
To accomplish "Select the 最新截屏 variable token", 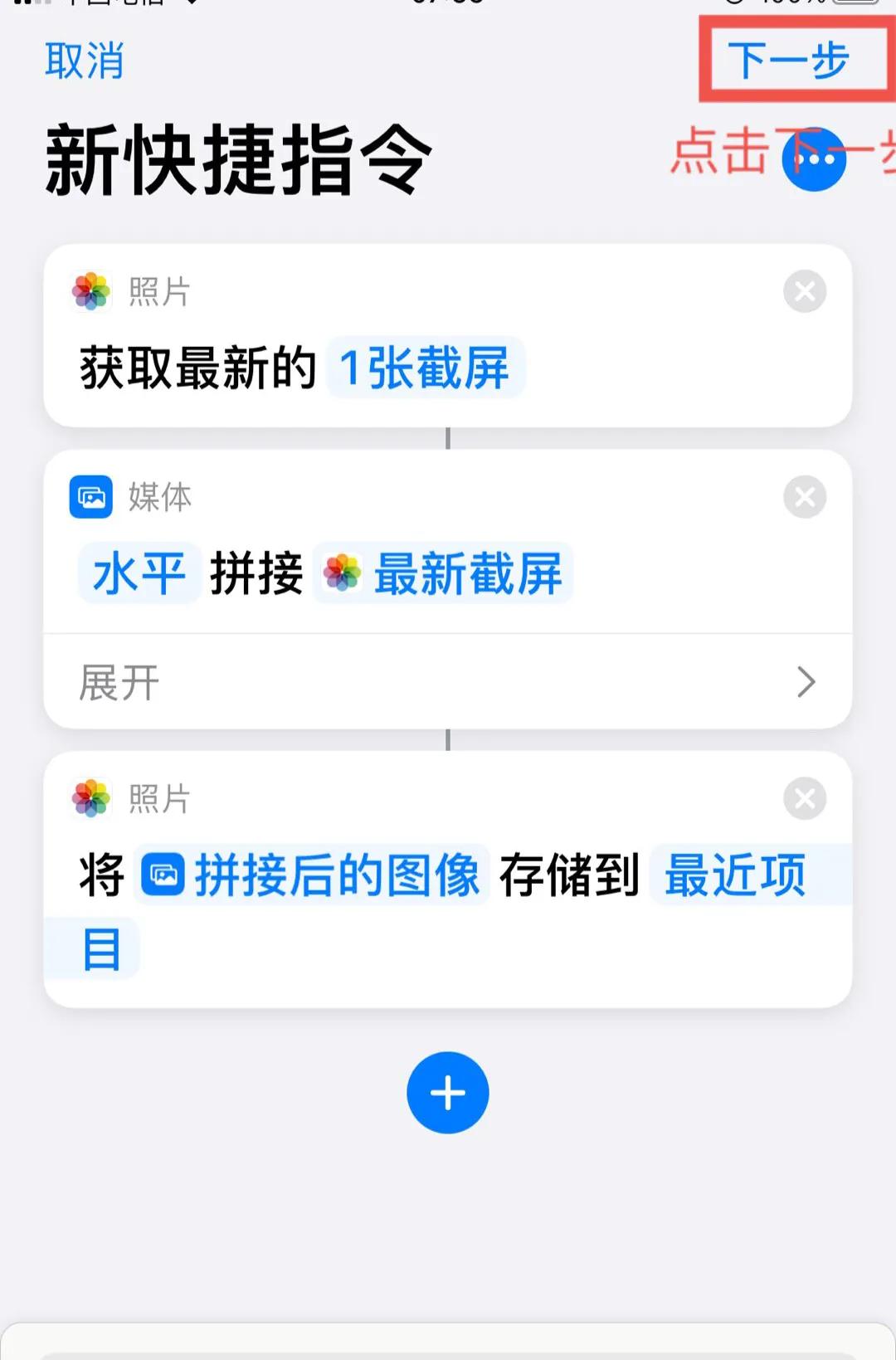I will tap(469, 573).
